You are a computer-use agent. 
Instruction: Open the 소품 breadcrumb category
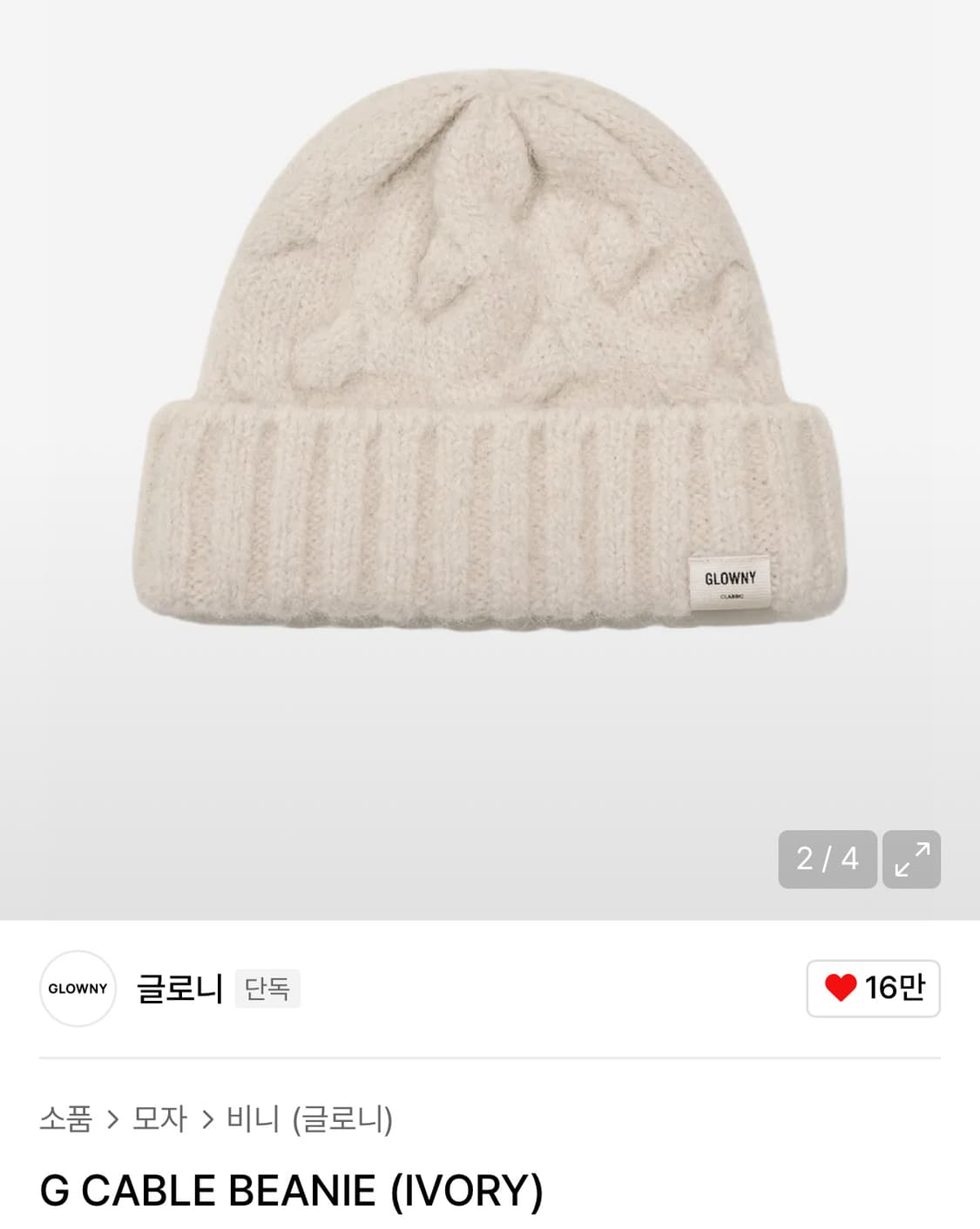(x=65, y=1122)
